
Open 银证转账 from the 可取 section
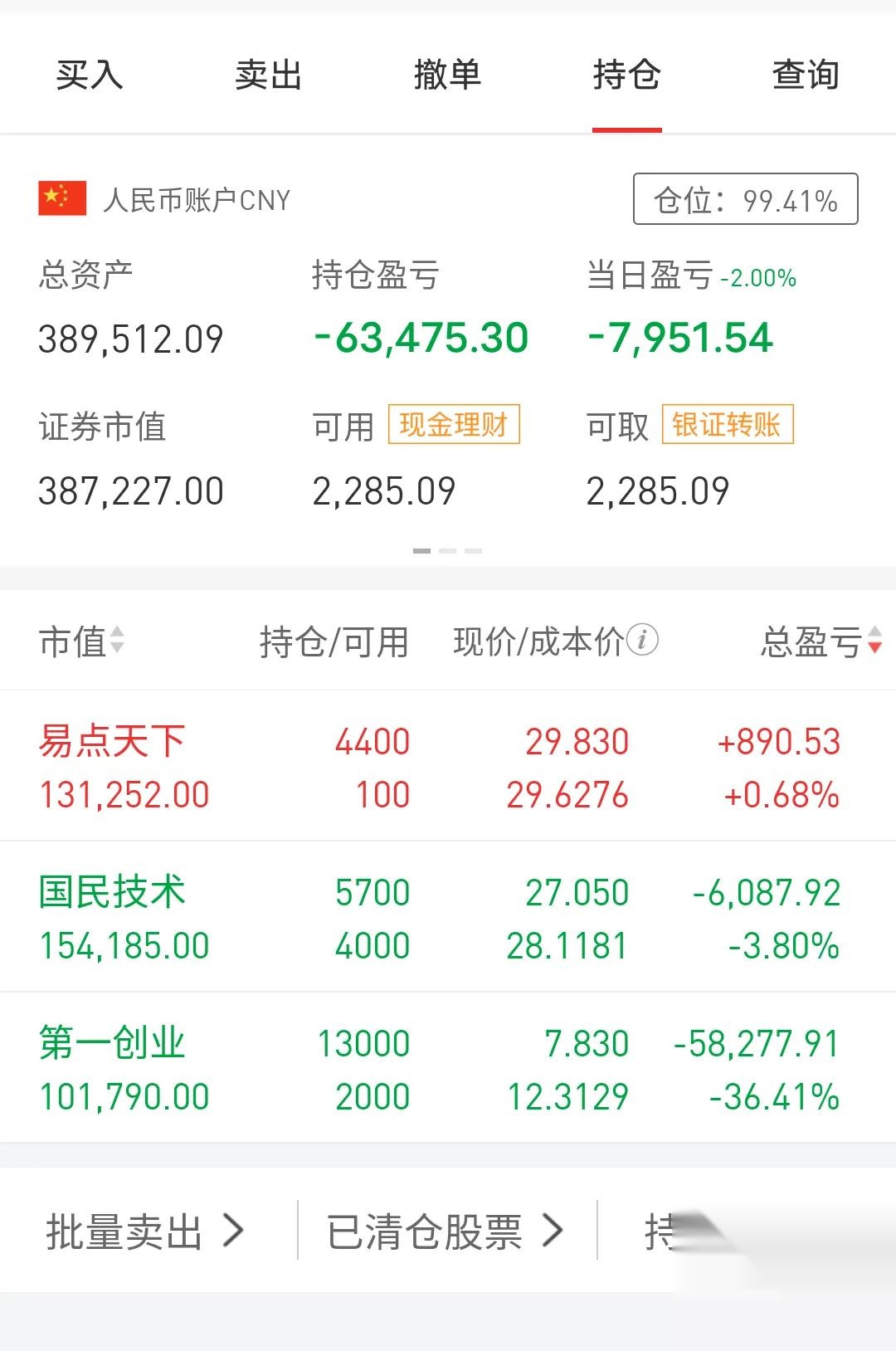(727, 425)
